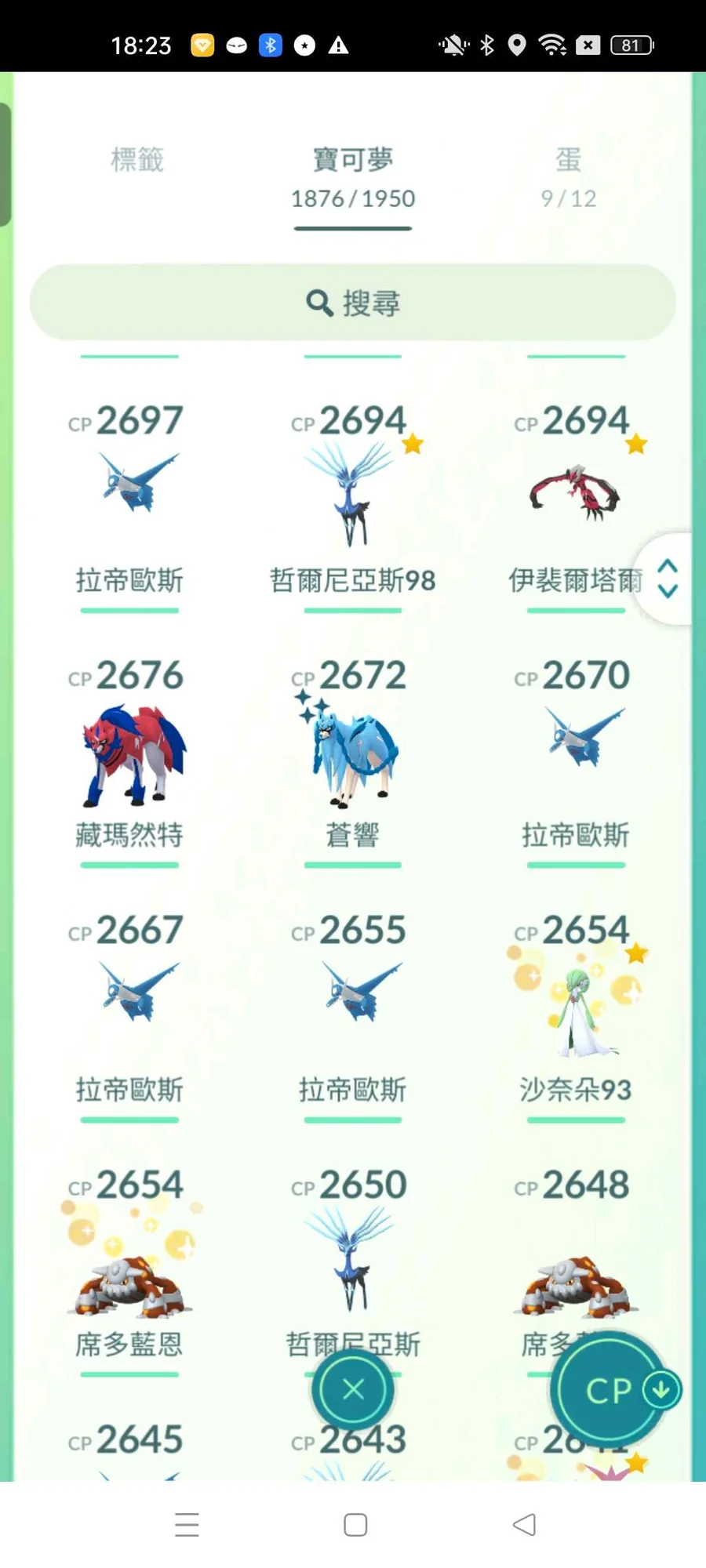View 沙奈朵93 with CP 2654

(x=575, y=1011)
